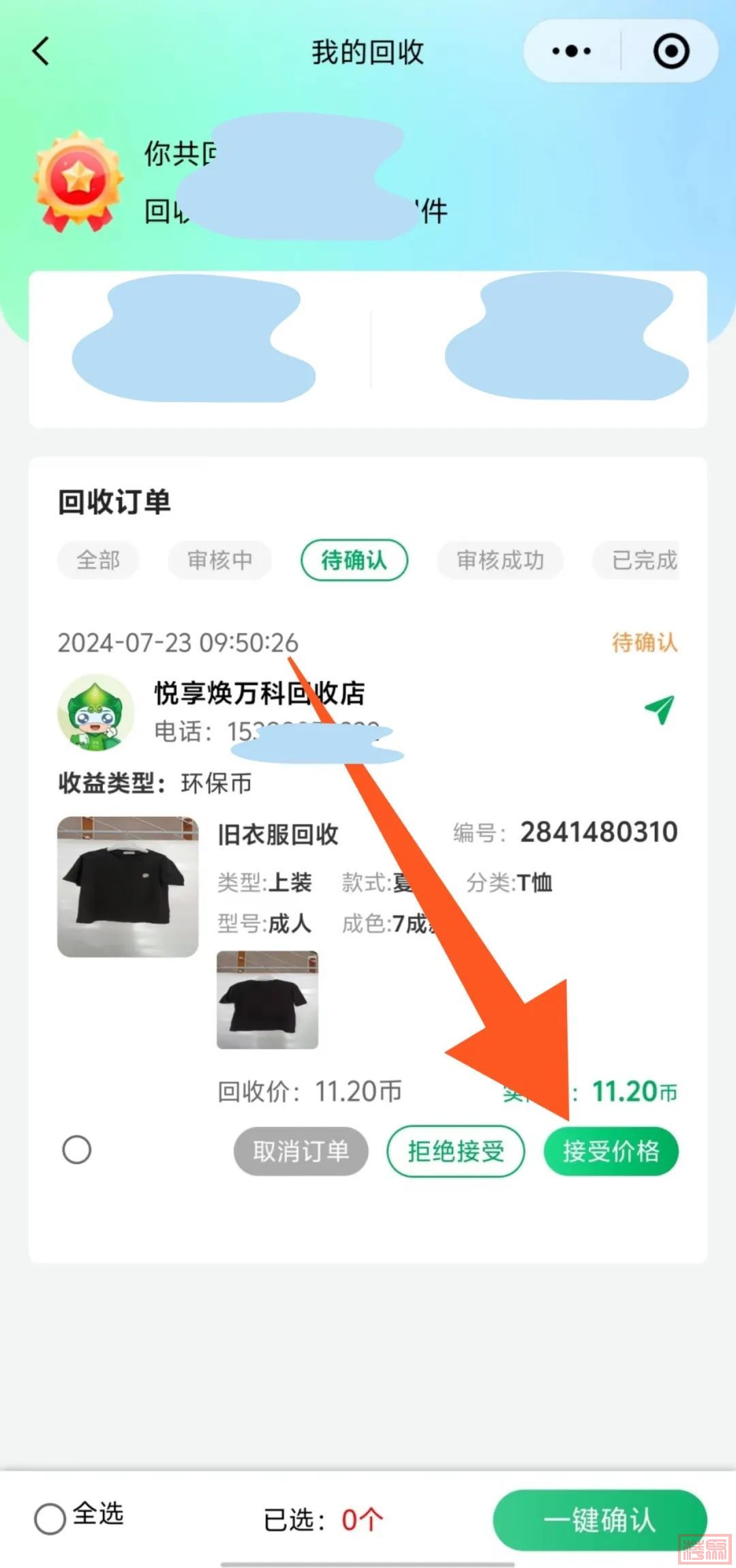Select the 待确认 filter
Screen dimensions: 736x1568
[x=354, y=560]
